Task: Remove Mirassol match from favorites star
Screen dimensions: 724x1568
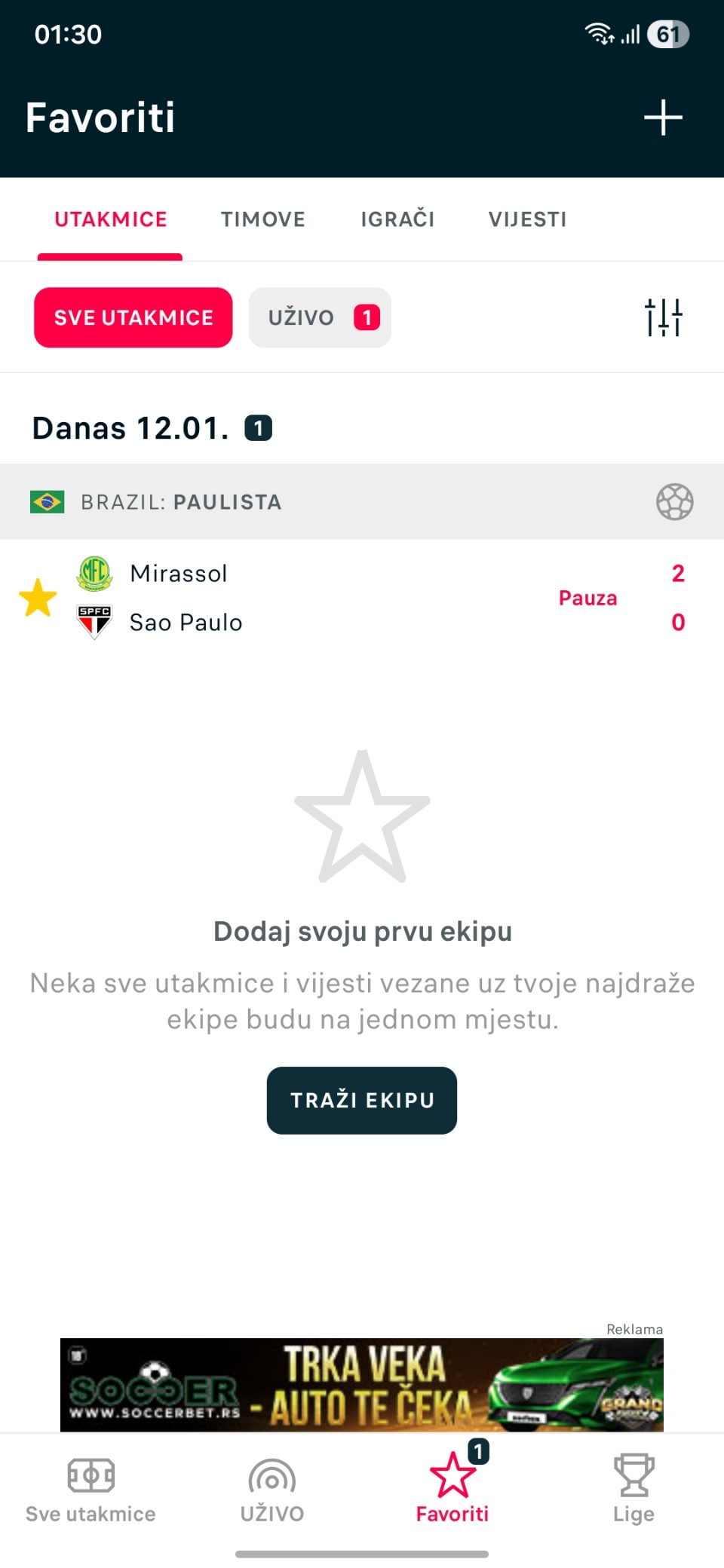Action: click(38, 598)
